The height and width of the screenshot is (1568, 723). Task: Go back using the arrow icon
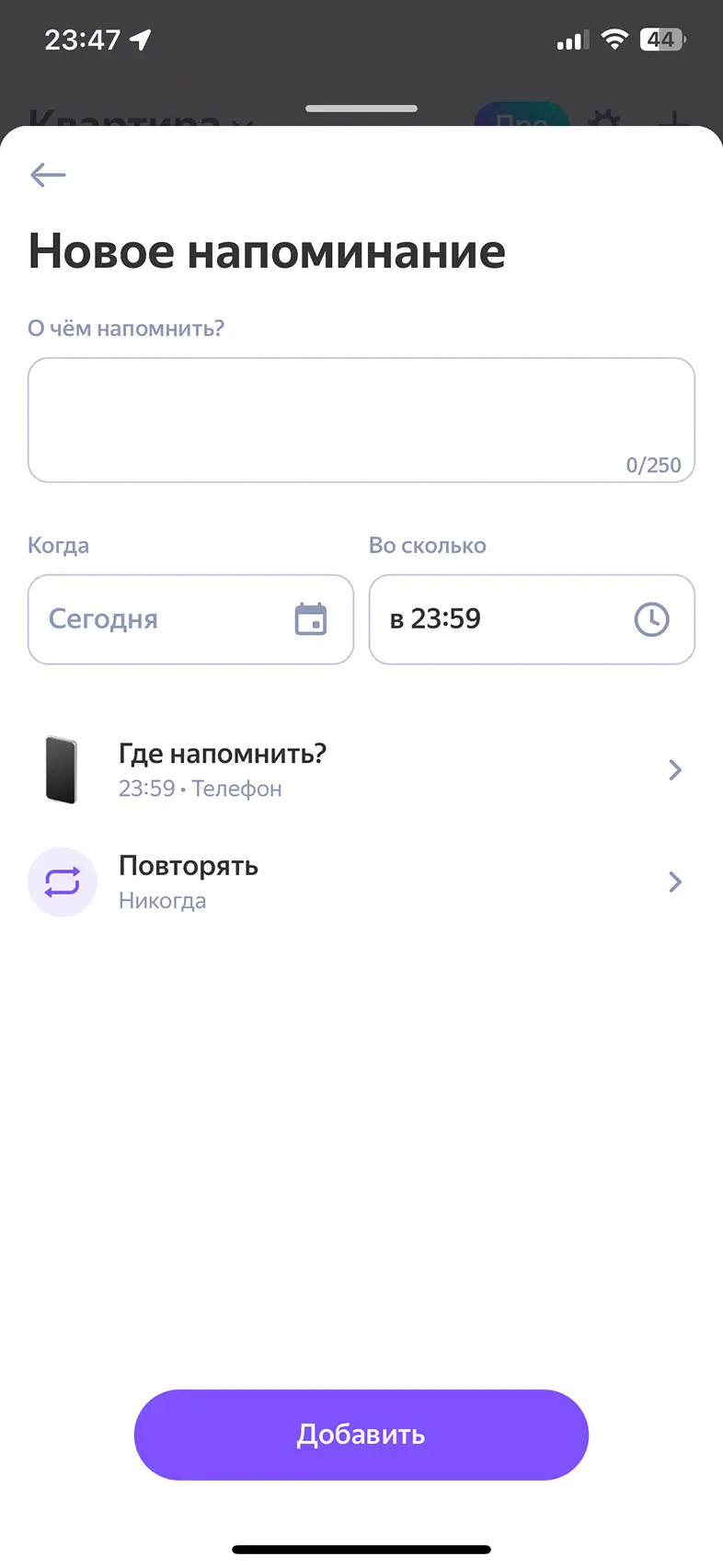tap(48, 175)
